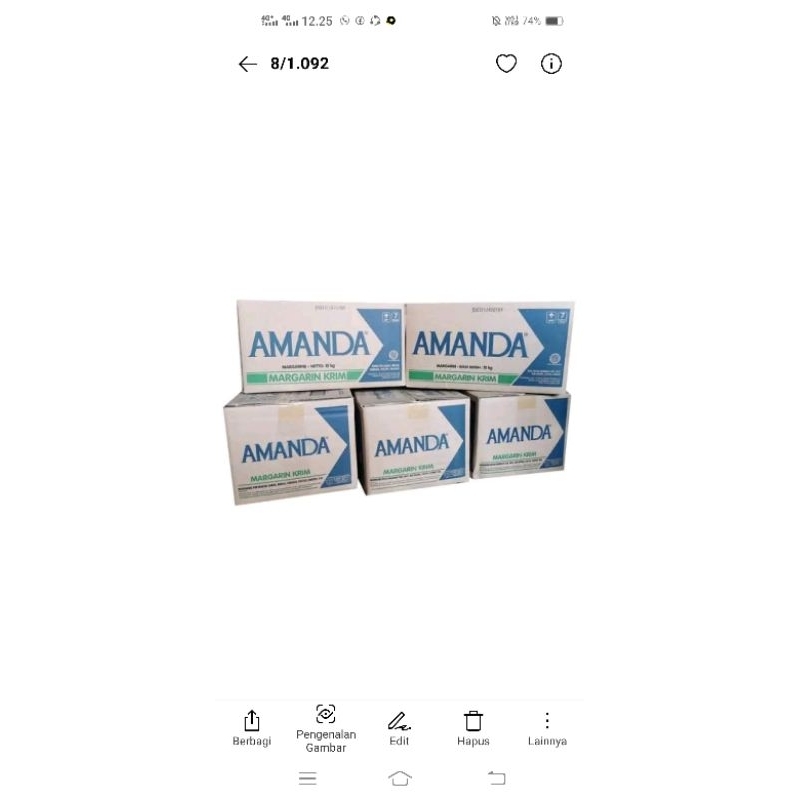Delete the photo with Hapus
Image resolution: width=800 pixels, height=800 pixels.
coord(473,727)
